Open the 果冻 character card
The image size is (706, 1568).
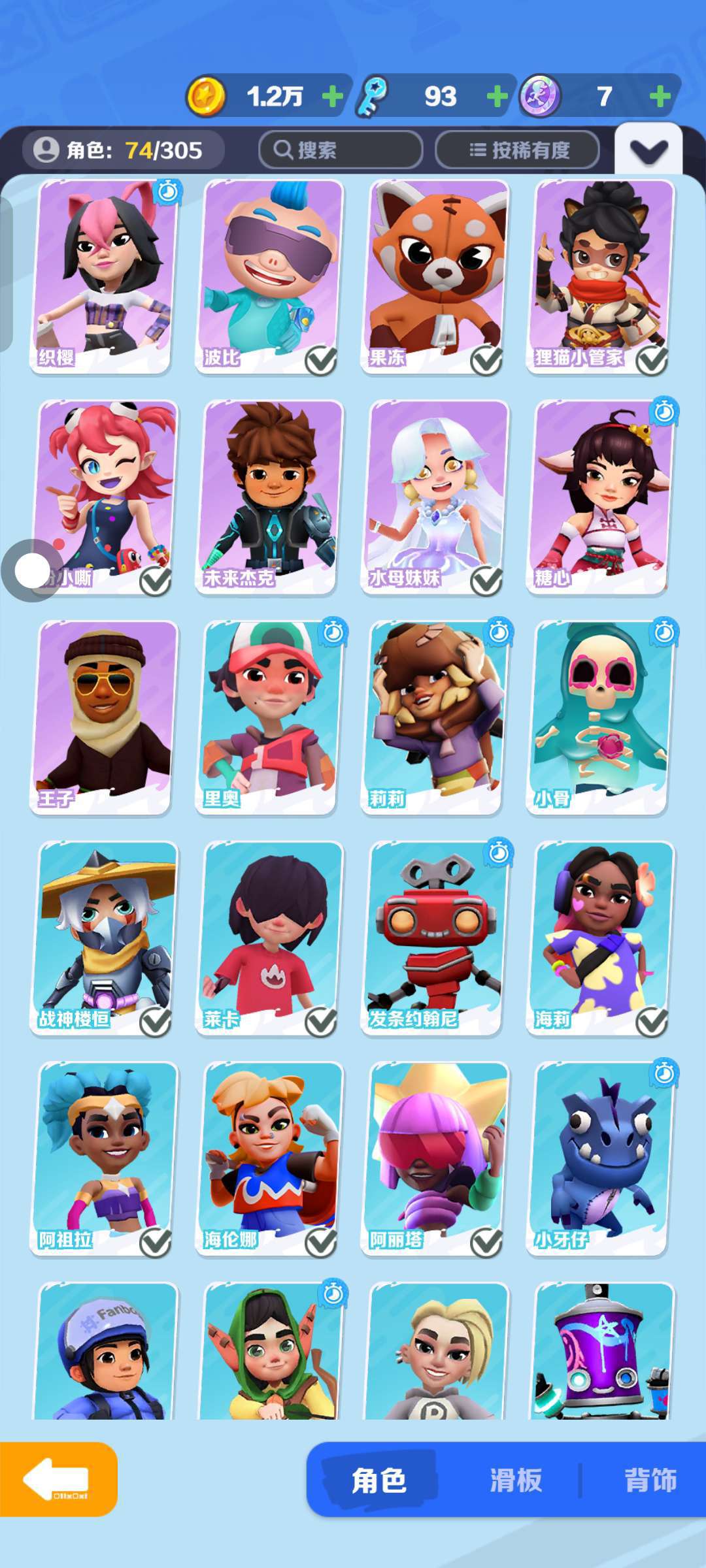tap(435, 274)
